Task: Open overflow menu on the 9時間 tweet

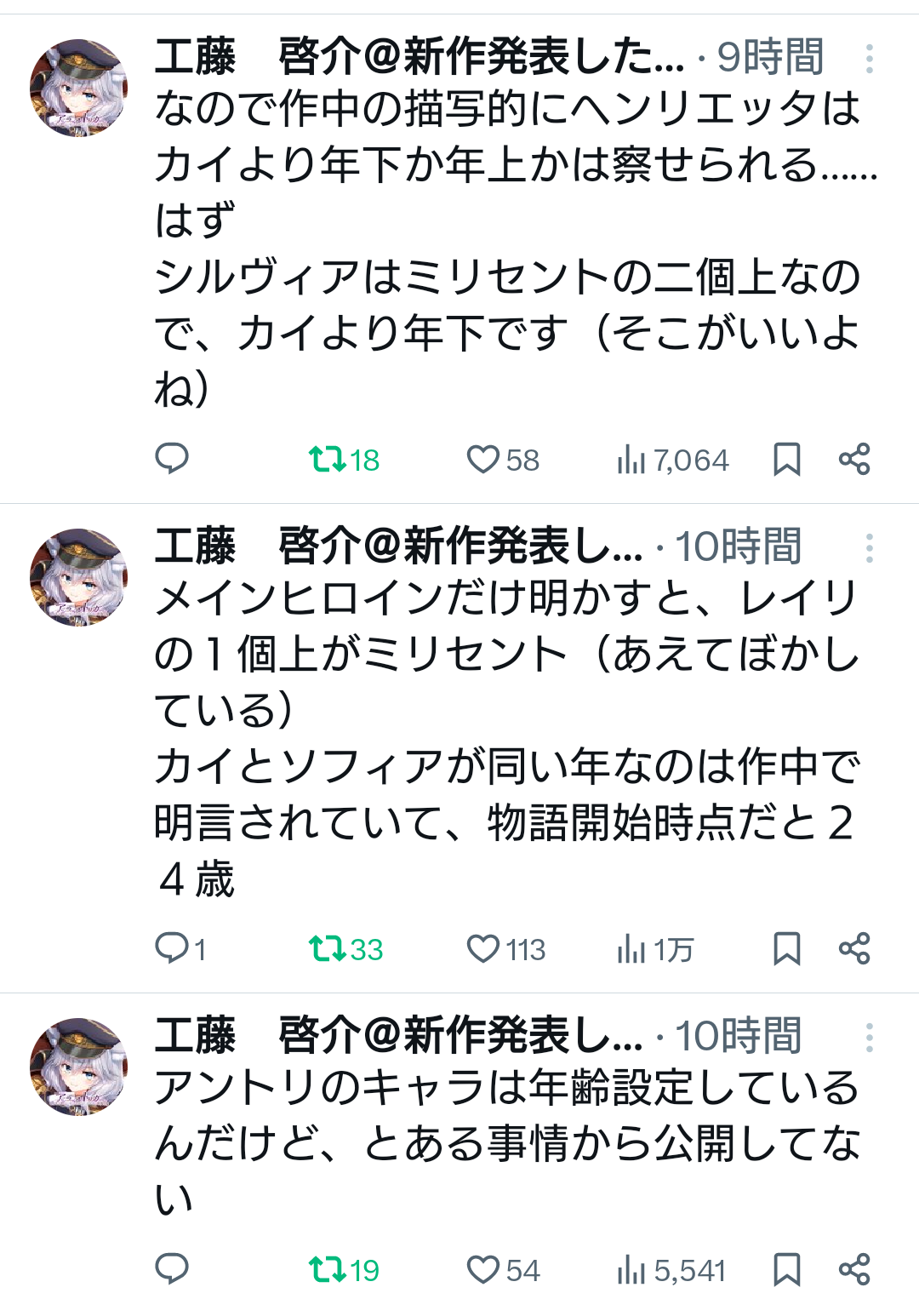Action: pos(869,59)
